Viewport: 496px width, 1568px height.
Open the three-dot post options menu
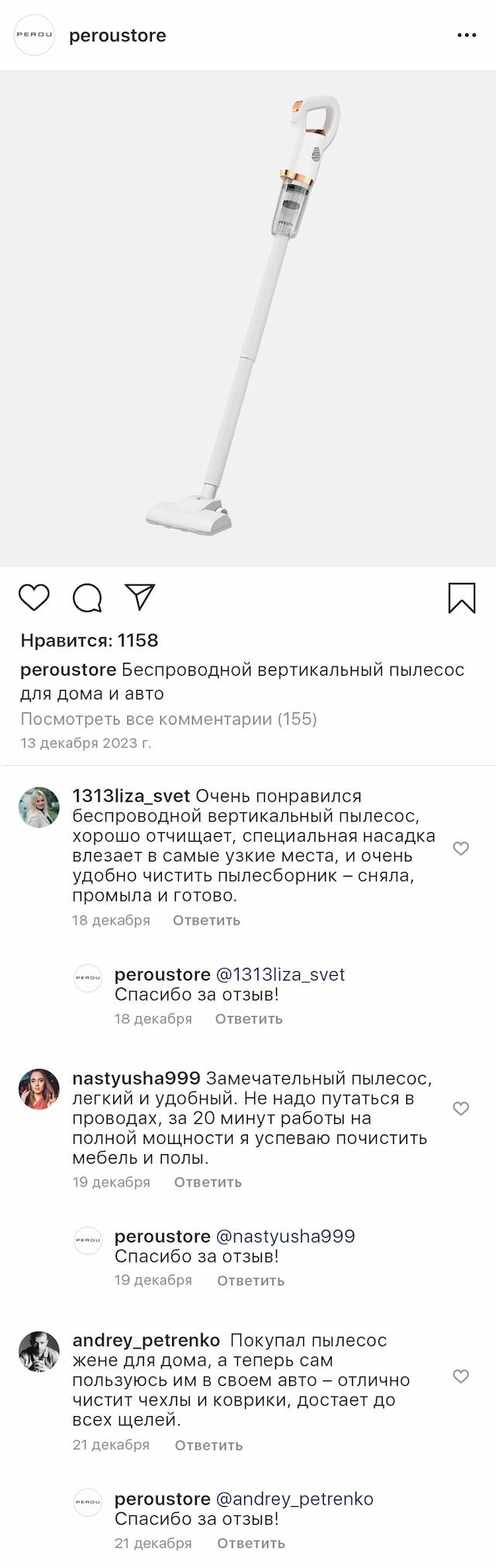tap(467, 36)
